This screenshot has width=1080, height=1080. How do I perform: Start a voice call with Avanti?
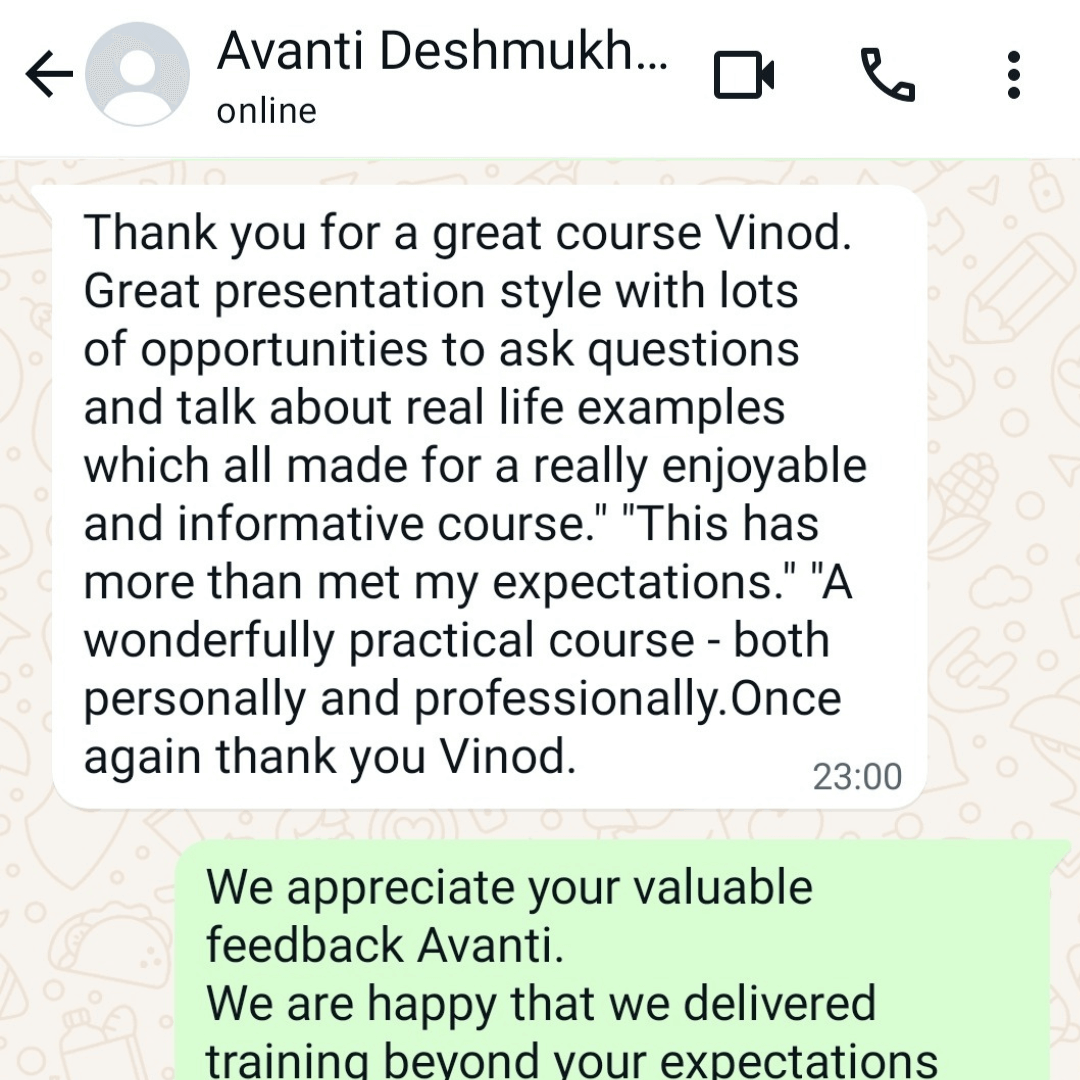pos(886,76)
